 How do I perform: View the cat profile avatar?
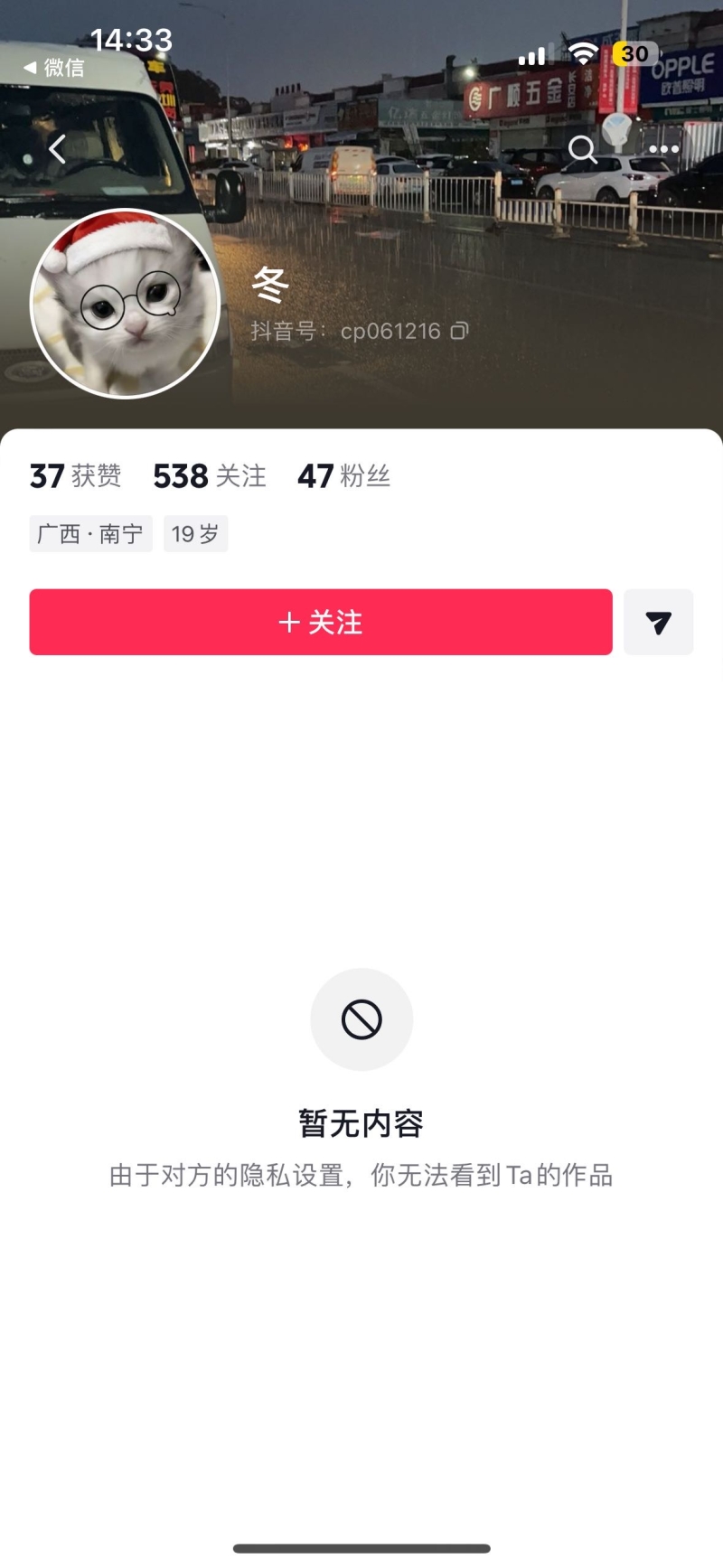tap(126, 304)
